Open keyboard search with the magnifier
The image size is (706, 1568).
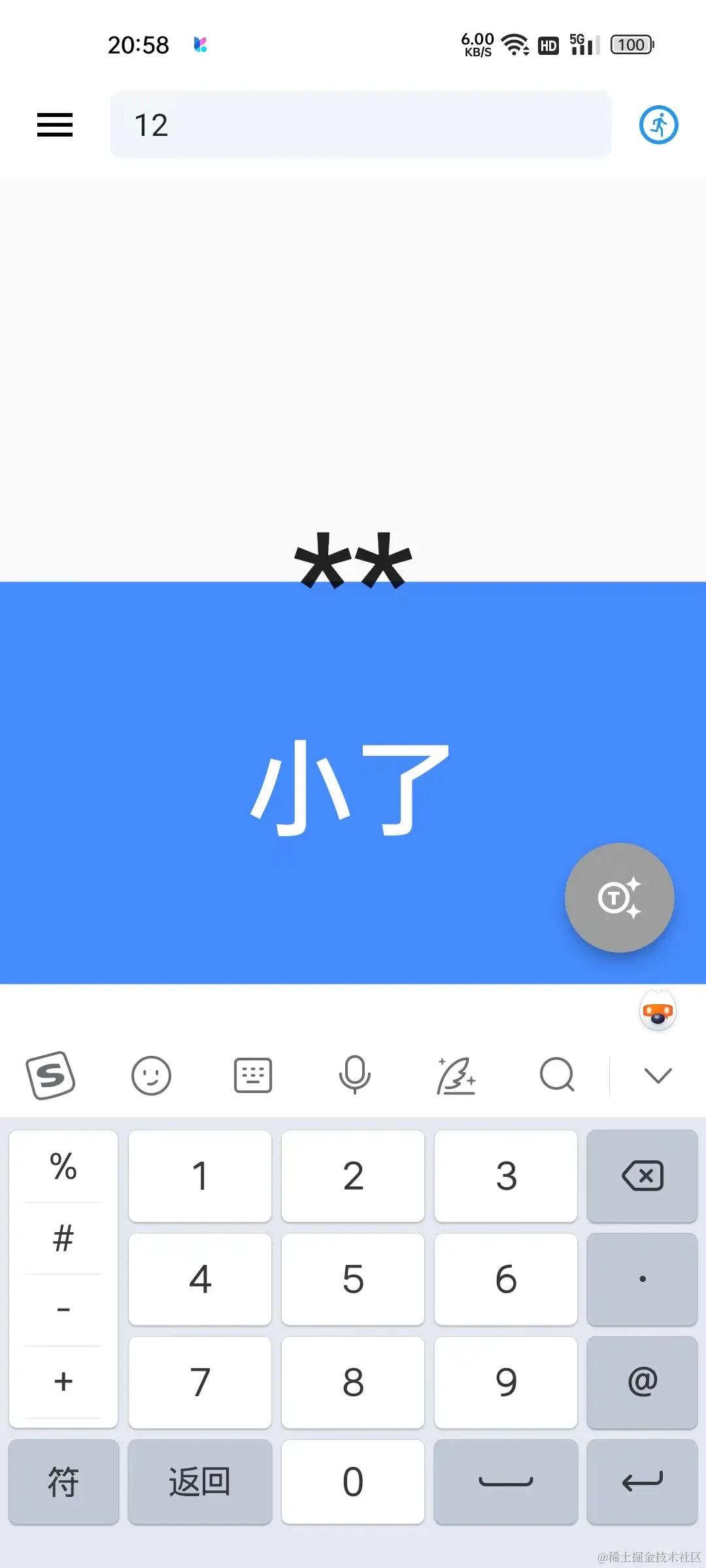557,1075
